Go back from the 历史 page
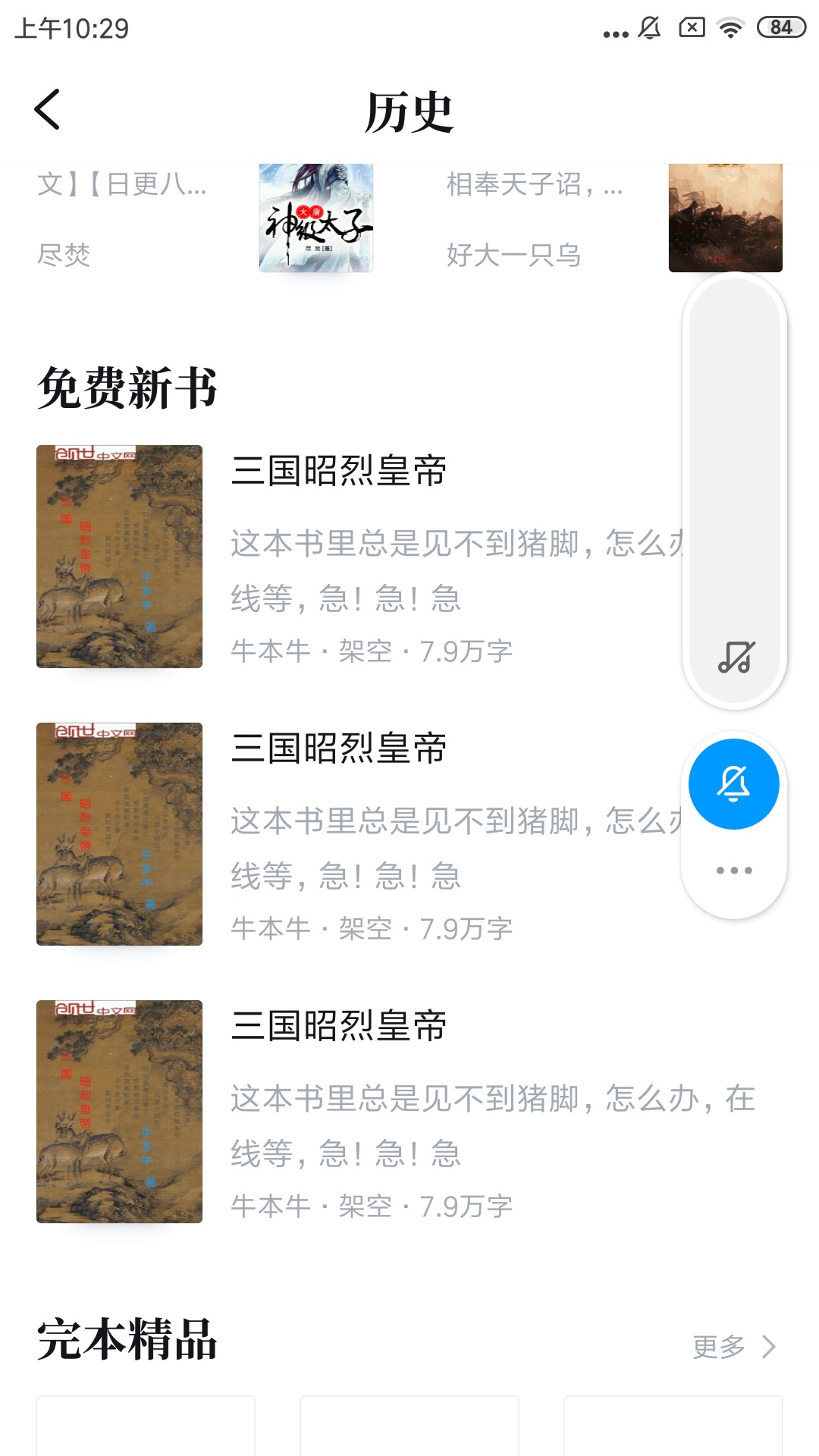The image size is (819, 1456). pyautogui.click(x=47, y=110)
